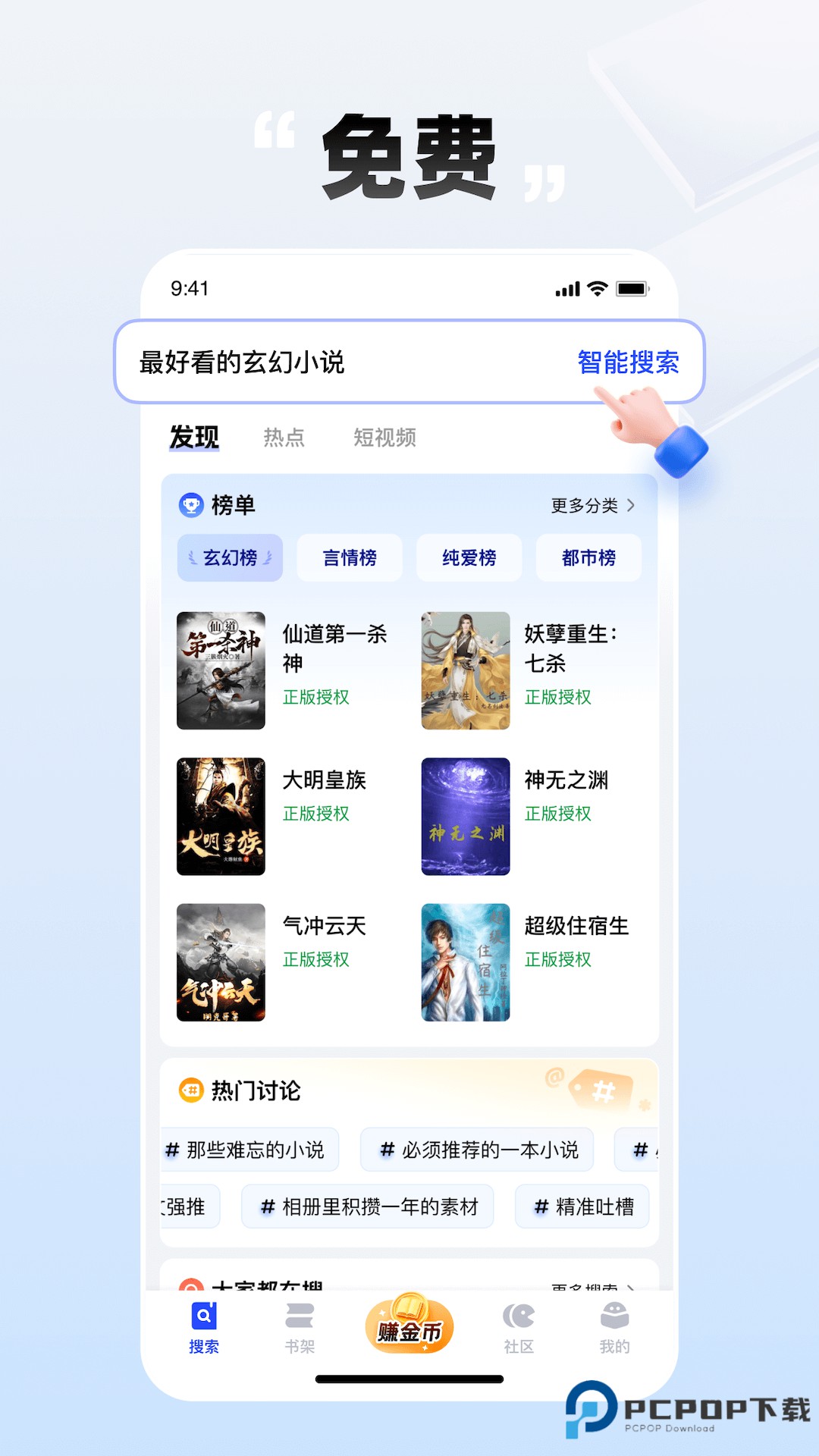Switch to the 热点 tab

[284, 438]
